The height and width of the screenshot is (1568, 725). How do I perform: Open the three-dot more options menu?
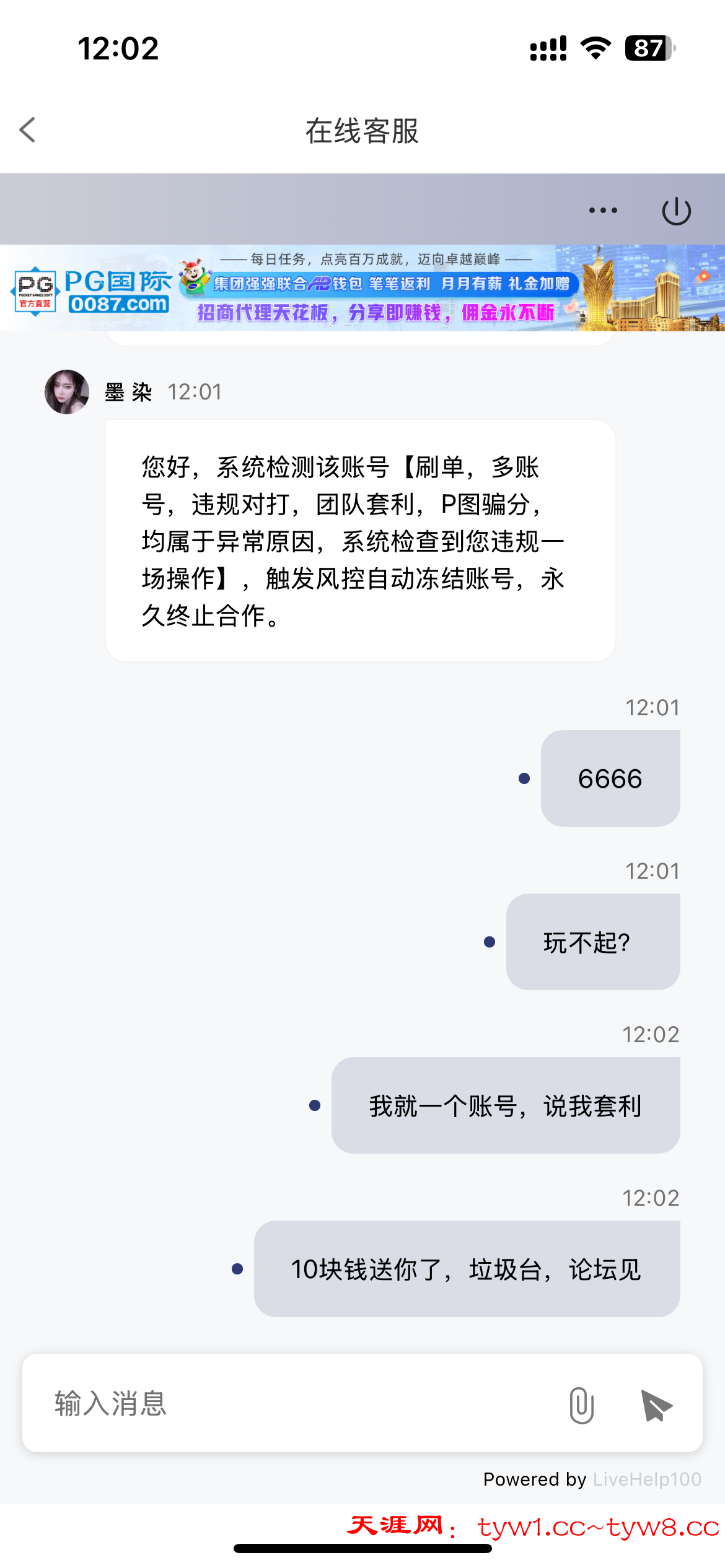tap(603, 211)
